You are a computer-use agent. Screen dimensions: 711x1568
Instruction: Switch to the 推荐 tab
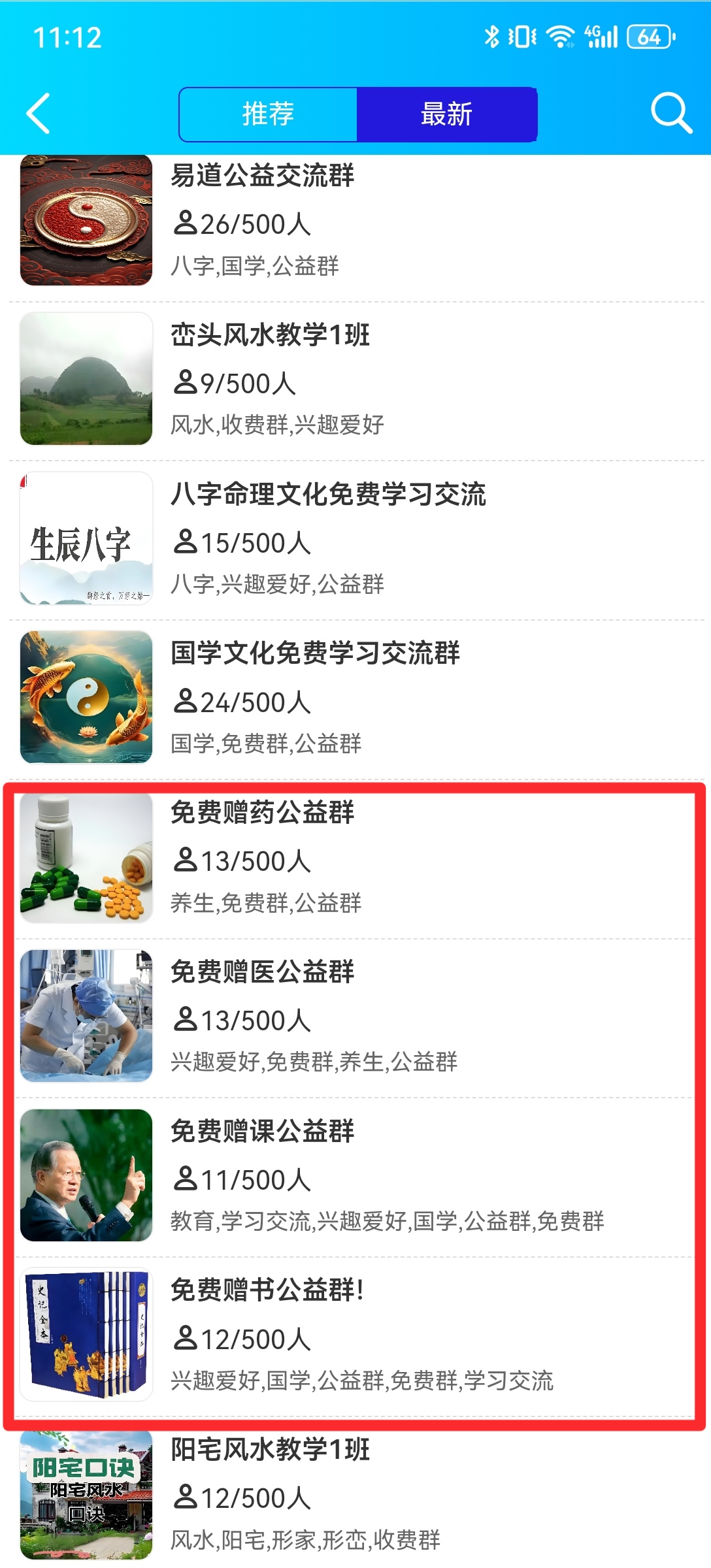pyautogui.click(x=269, y=114)
